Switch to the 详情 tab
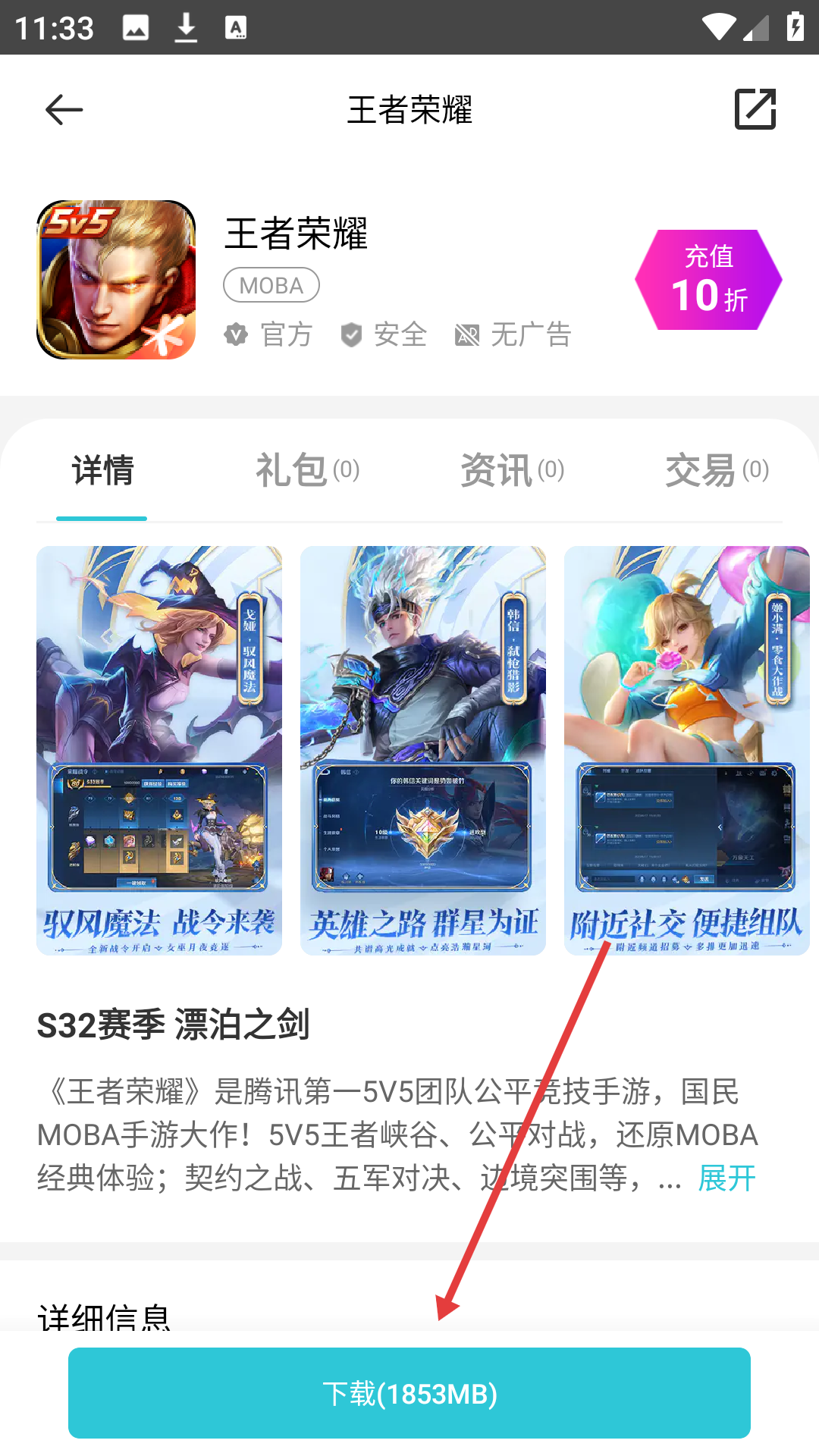 (102, 470)
